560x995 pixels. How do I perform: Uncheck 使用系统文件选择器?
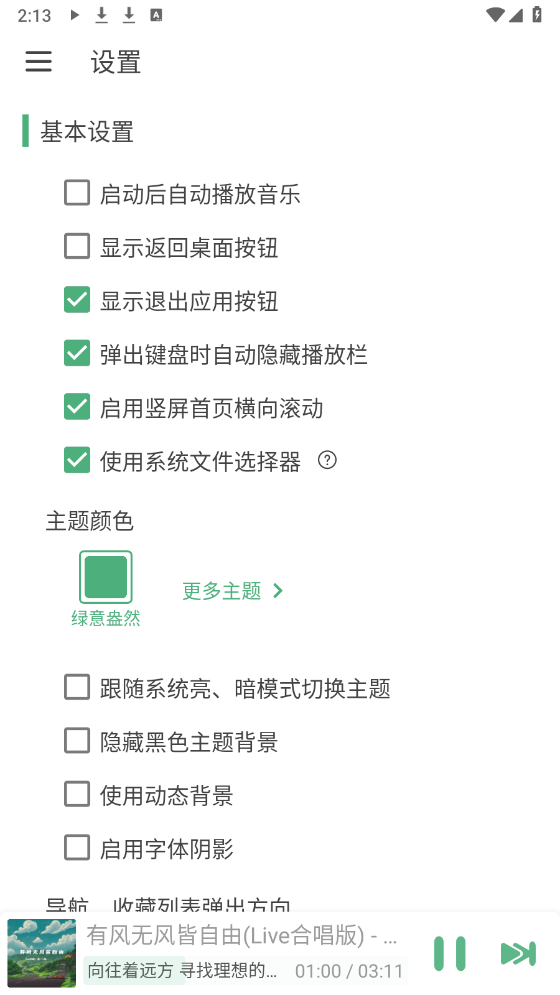pos(77,460)
